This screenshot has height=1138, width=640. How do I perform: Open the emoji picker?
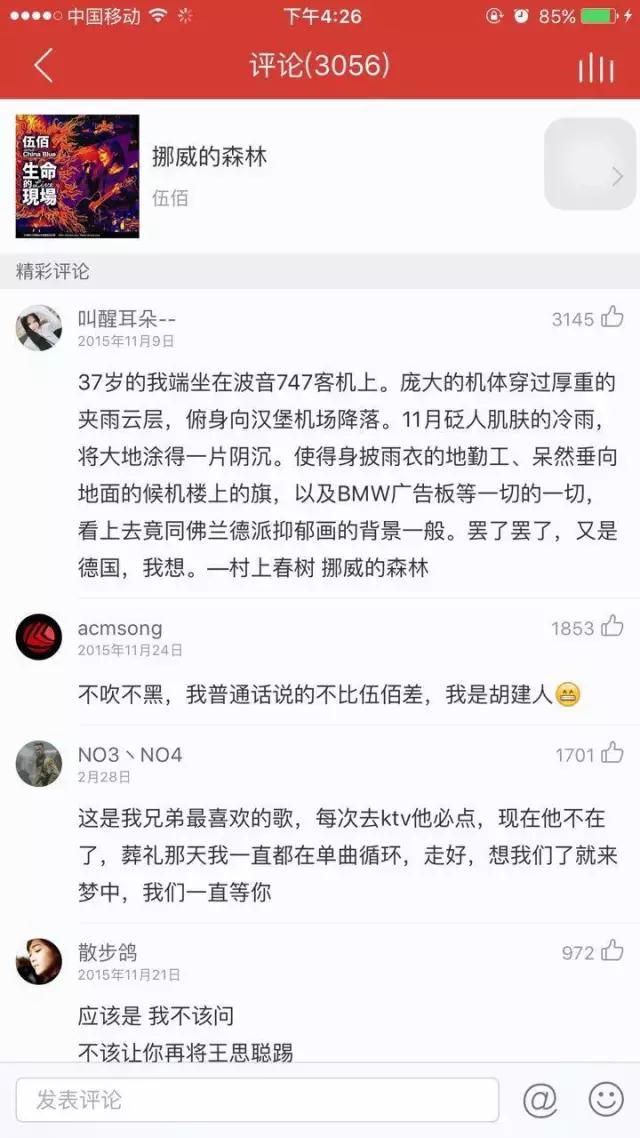coord(606,1100)
